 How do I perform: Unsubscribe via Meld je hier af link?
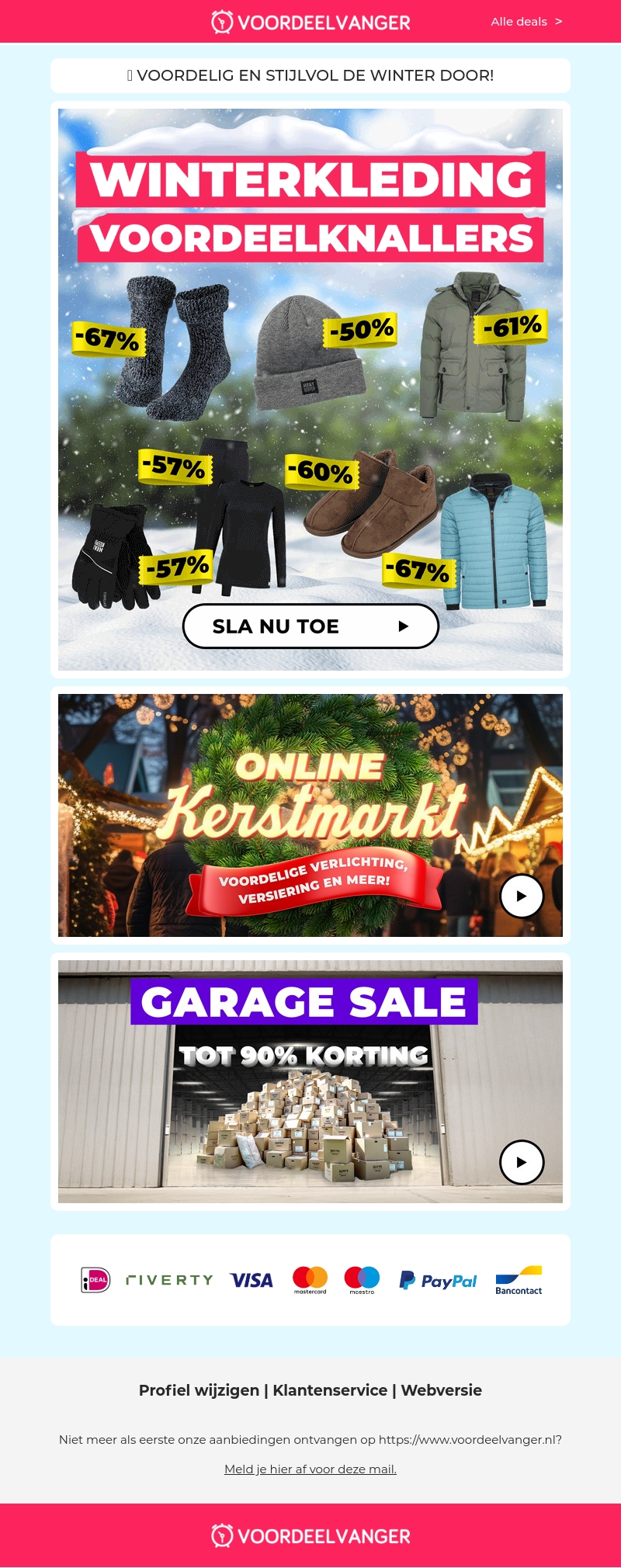pos(310,1469)
